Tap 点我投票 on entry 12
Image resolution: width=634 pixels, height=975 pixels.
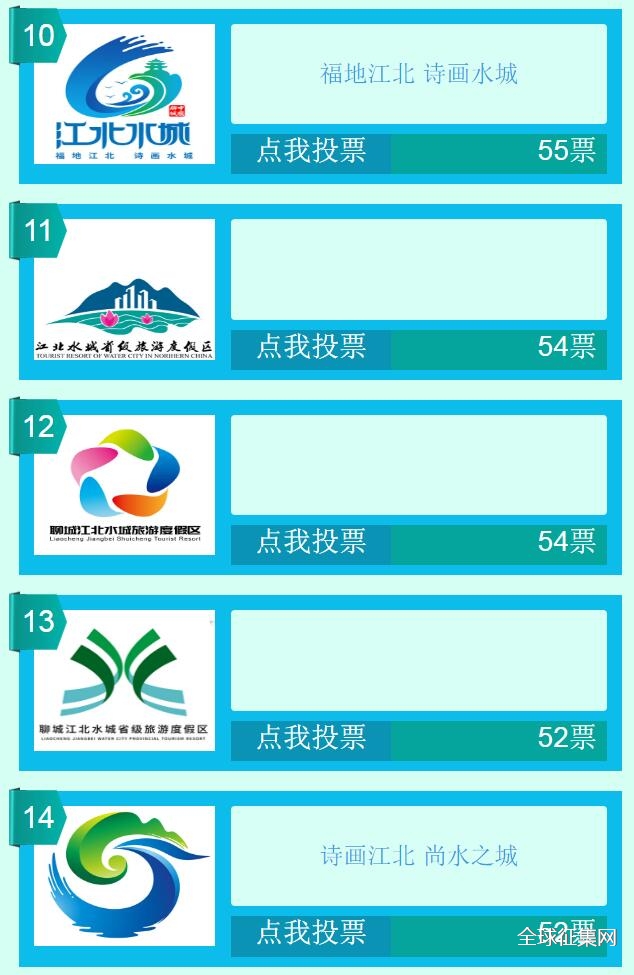tap(311, 542)
